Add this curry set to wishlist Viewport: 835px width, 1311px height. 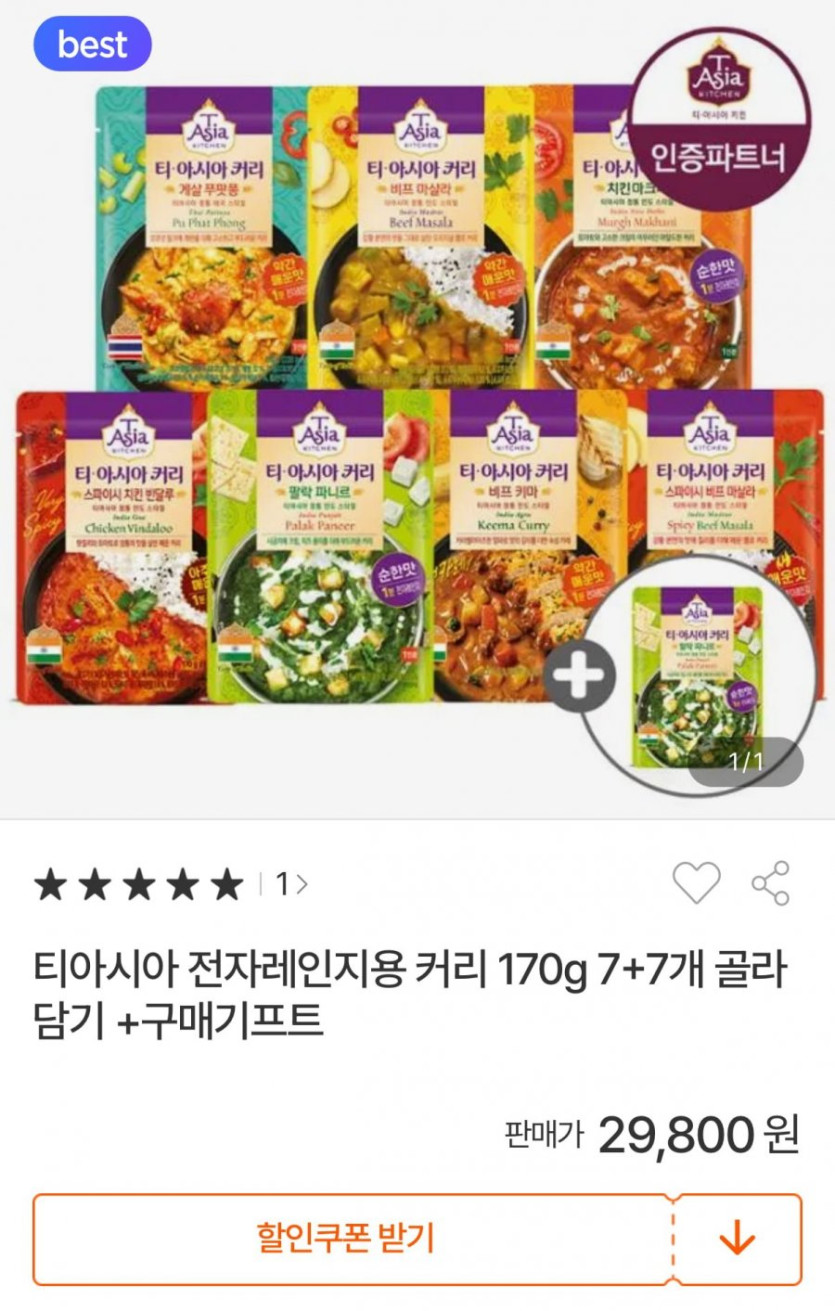pyautogui.click(x=696, y=884)
